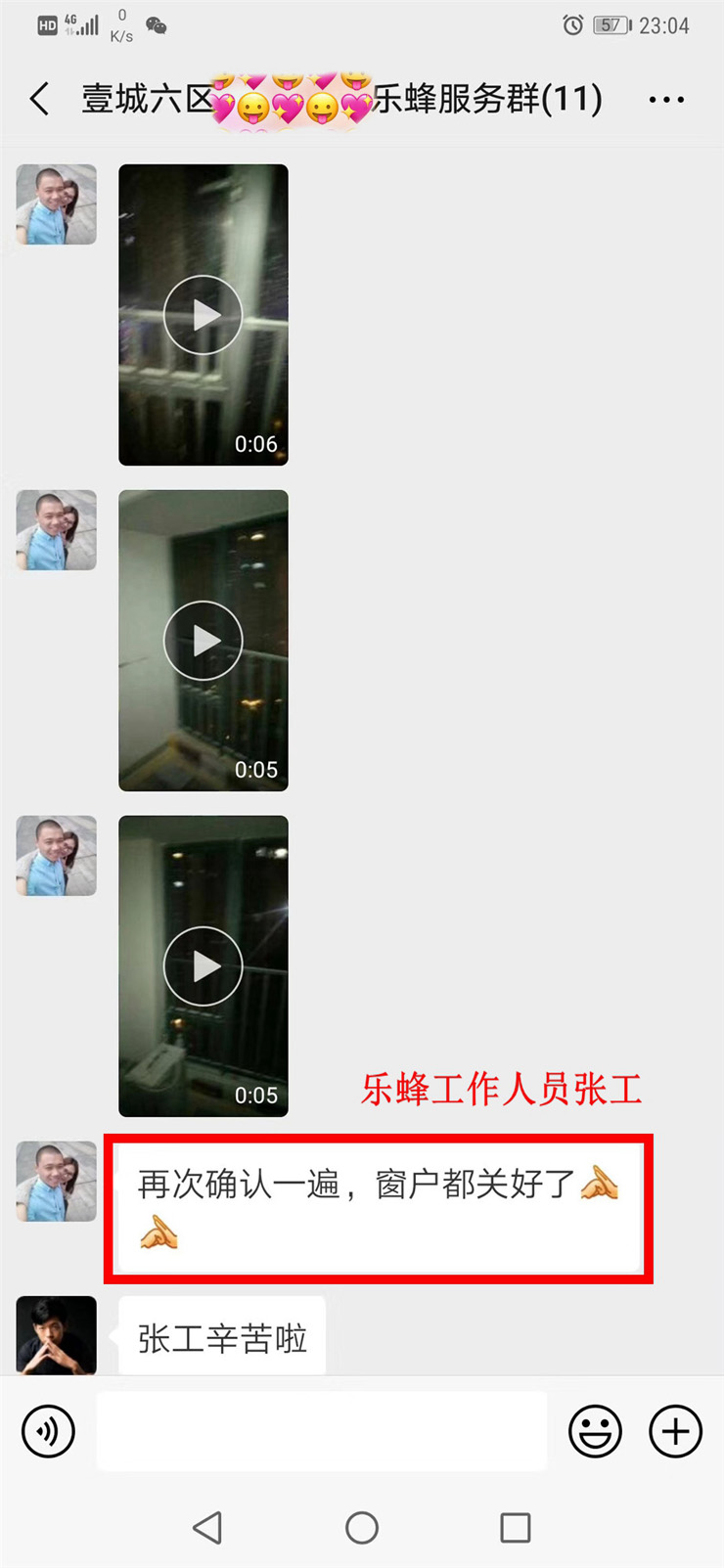724x1568 pixels.
Task: Switch to voice message input
Action: coord(48,1432)
